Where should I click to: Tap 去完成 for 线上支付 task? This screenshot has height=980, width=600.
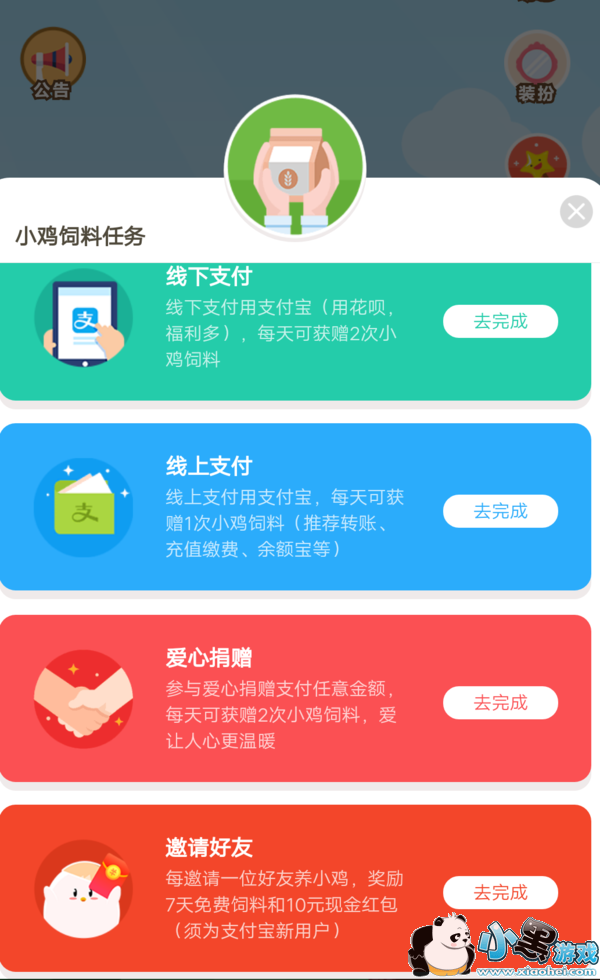(501, 511)
